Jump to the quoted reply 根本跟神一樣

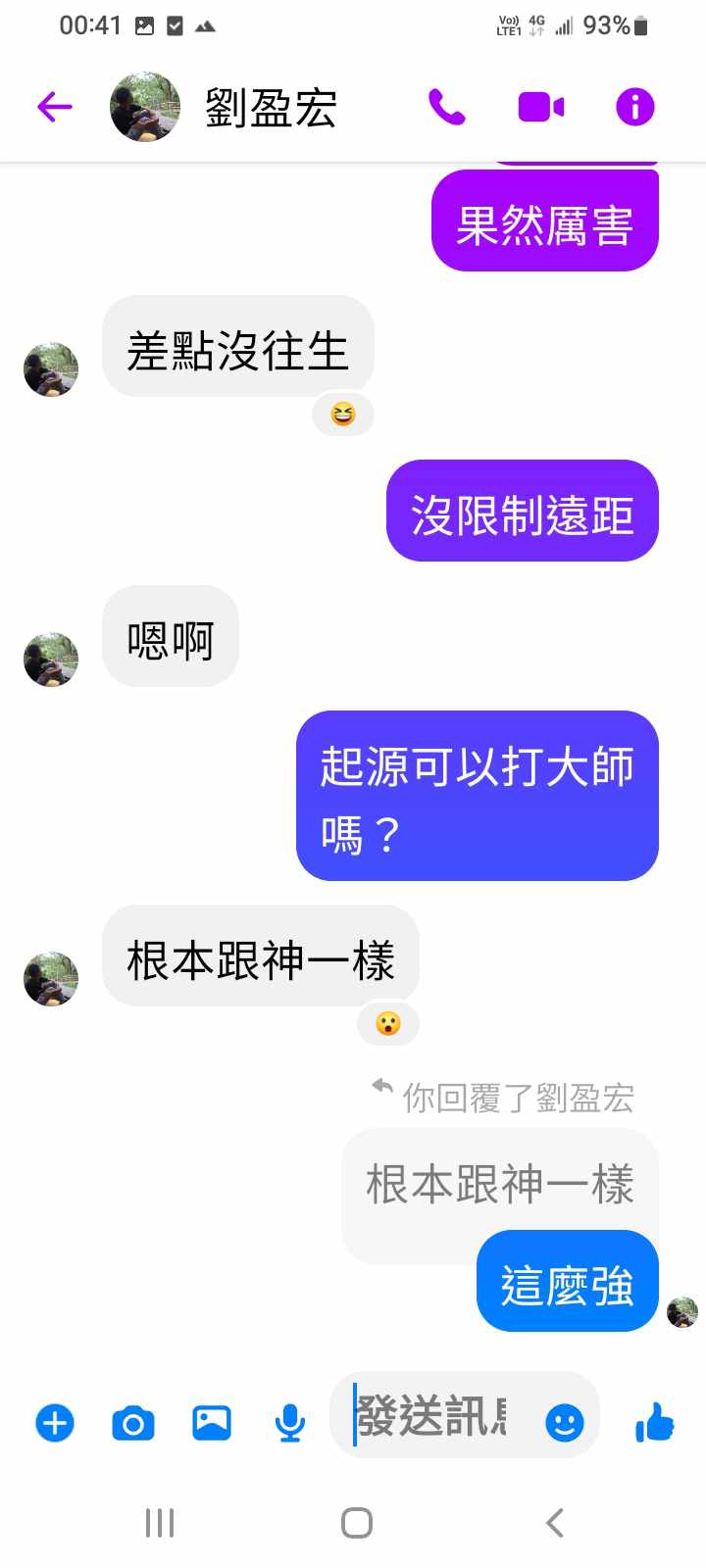tap(499, 1184)
